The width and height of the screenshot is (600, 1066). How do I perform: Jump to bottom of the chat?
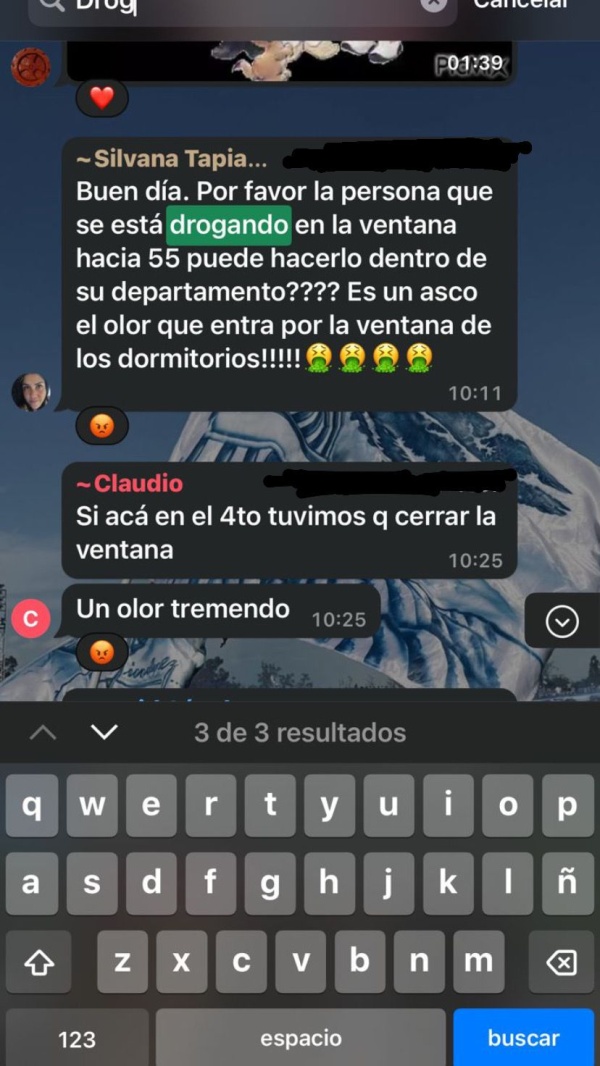coord(562,622)
